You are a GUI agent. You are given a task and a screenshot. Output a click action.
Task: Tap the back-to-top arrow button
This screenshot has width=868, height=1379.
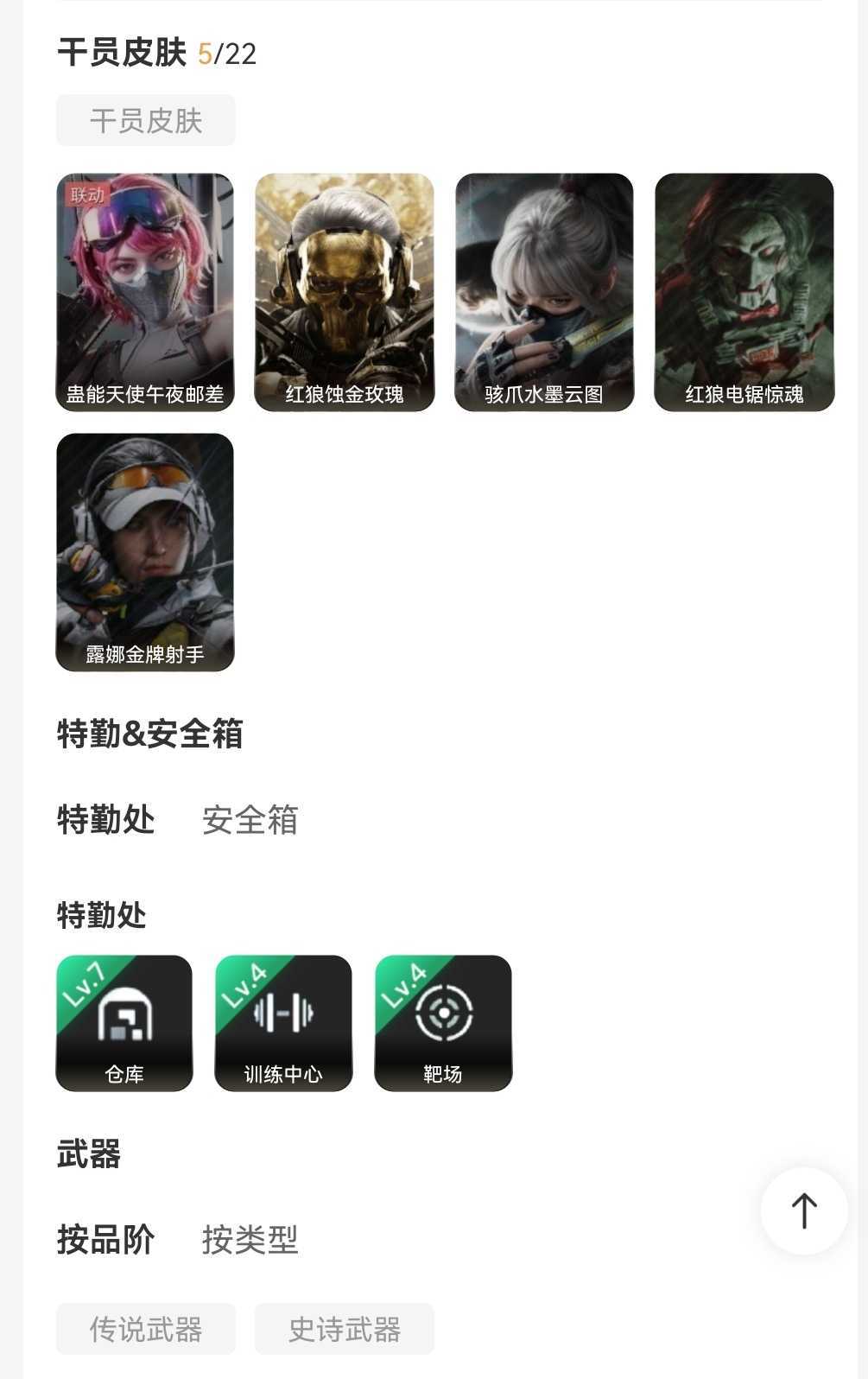(803, 1211)
